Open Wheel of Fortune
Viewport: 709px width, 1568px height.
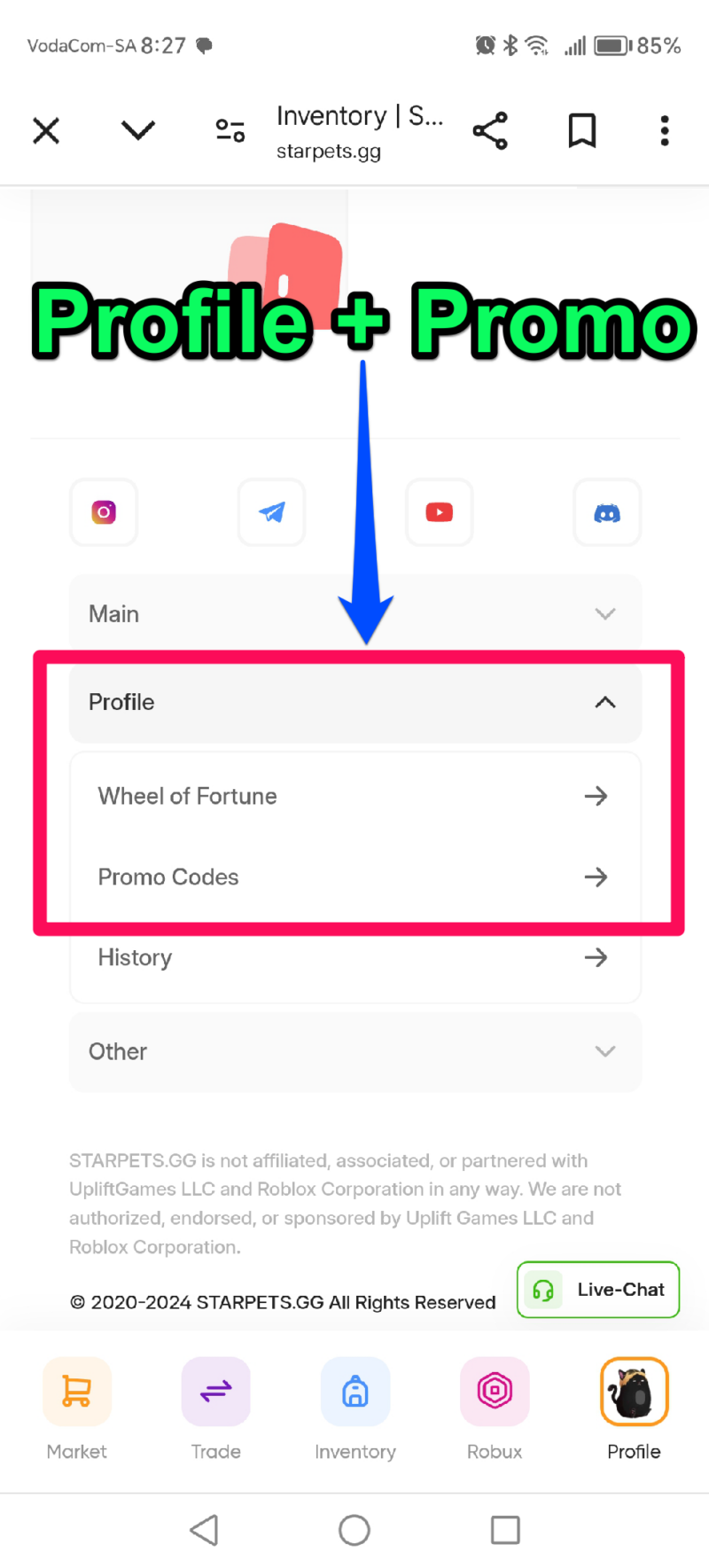354,796
